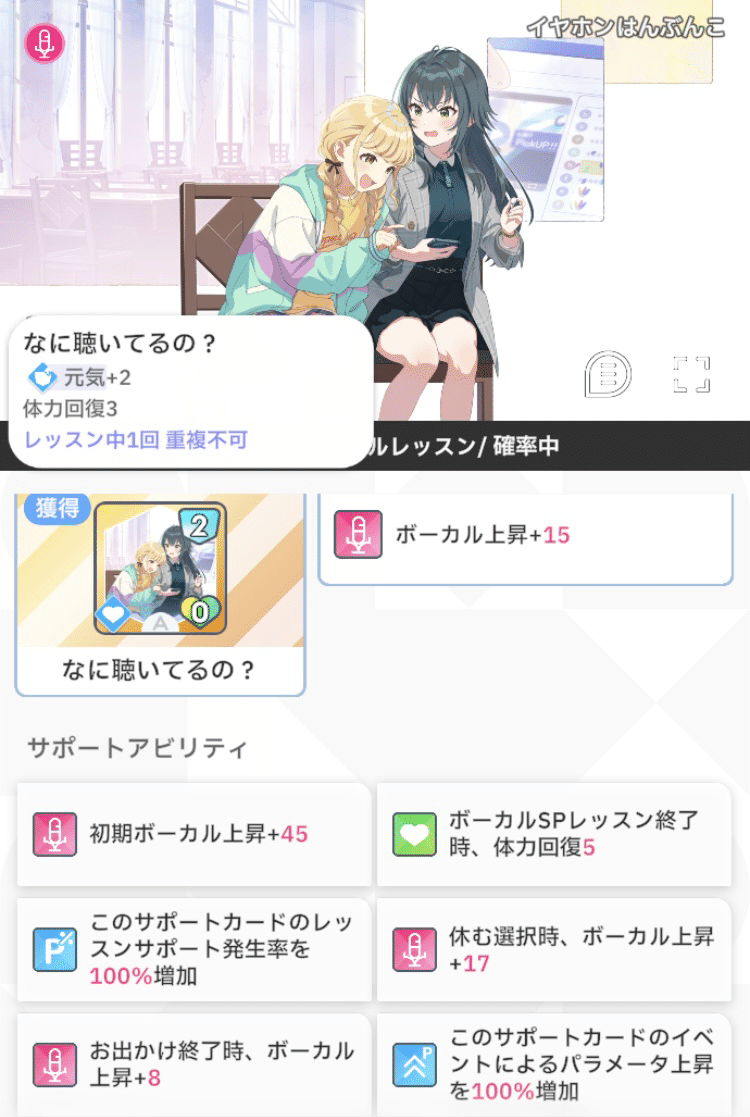View the 初期ボーカル上昇+45 ability
This screenshot has height=1117, width=750.
tap(193, 834)
